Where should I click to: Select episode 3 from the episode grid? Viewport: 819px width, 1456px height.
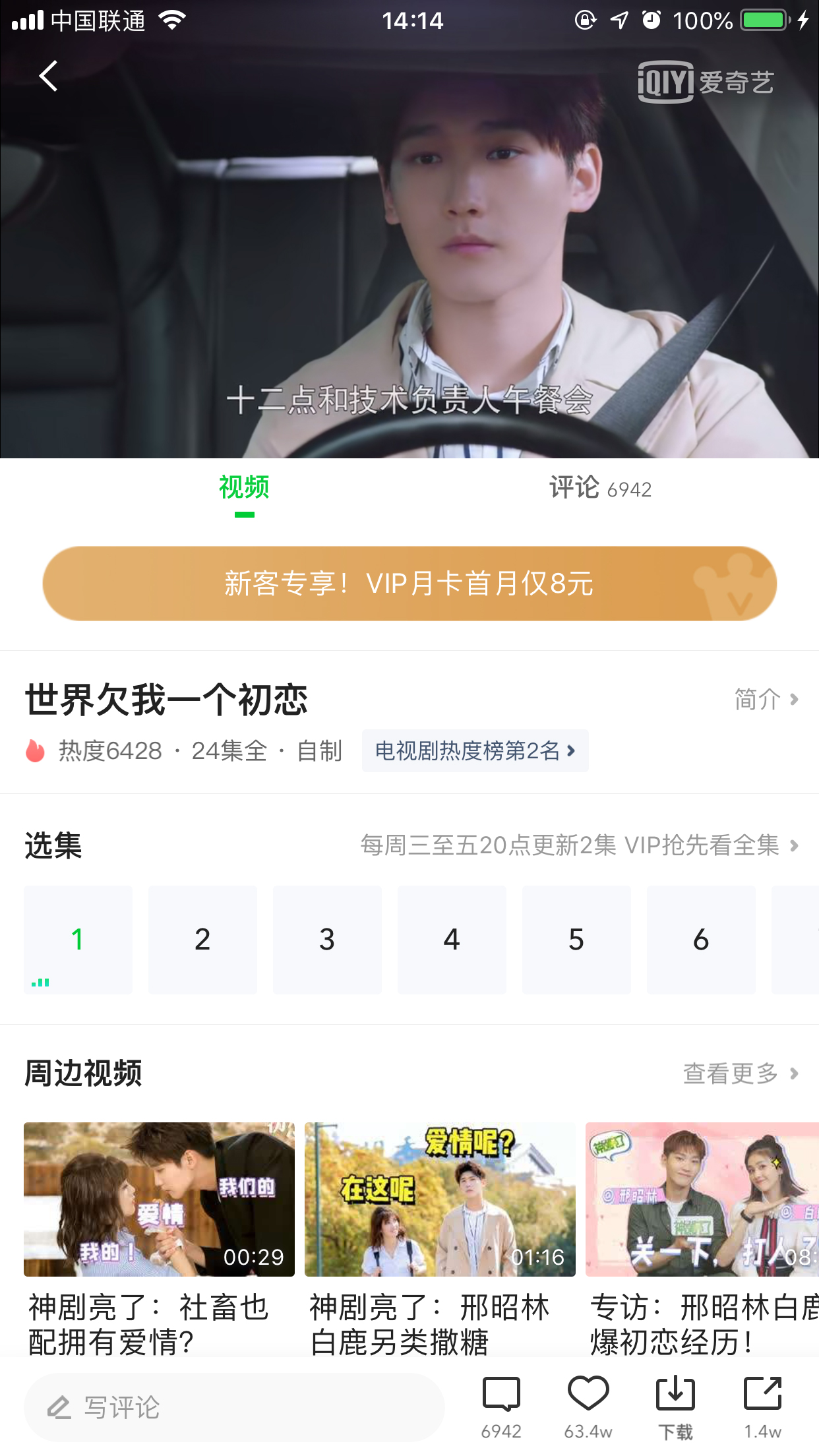(x=327, y=939)
